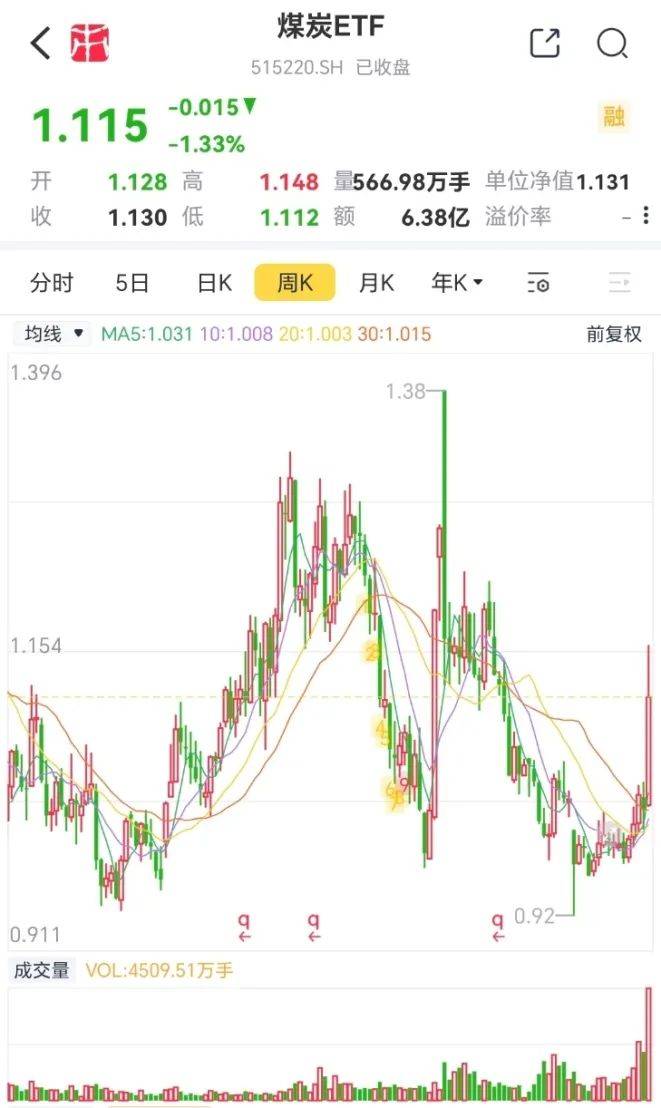
Task: Open the 均线 indicator dropdown
Action: point(52,334)
